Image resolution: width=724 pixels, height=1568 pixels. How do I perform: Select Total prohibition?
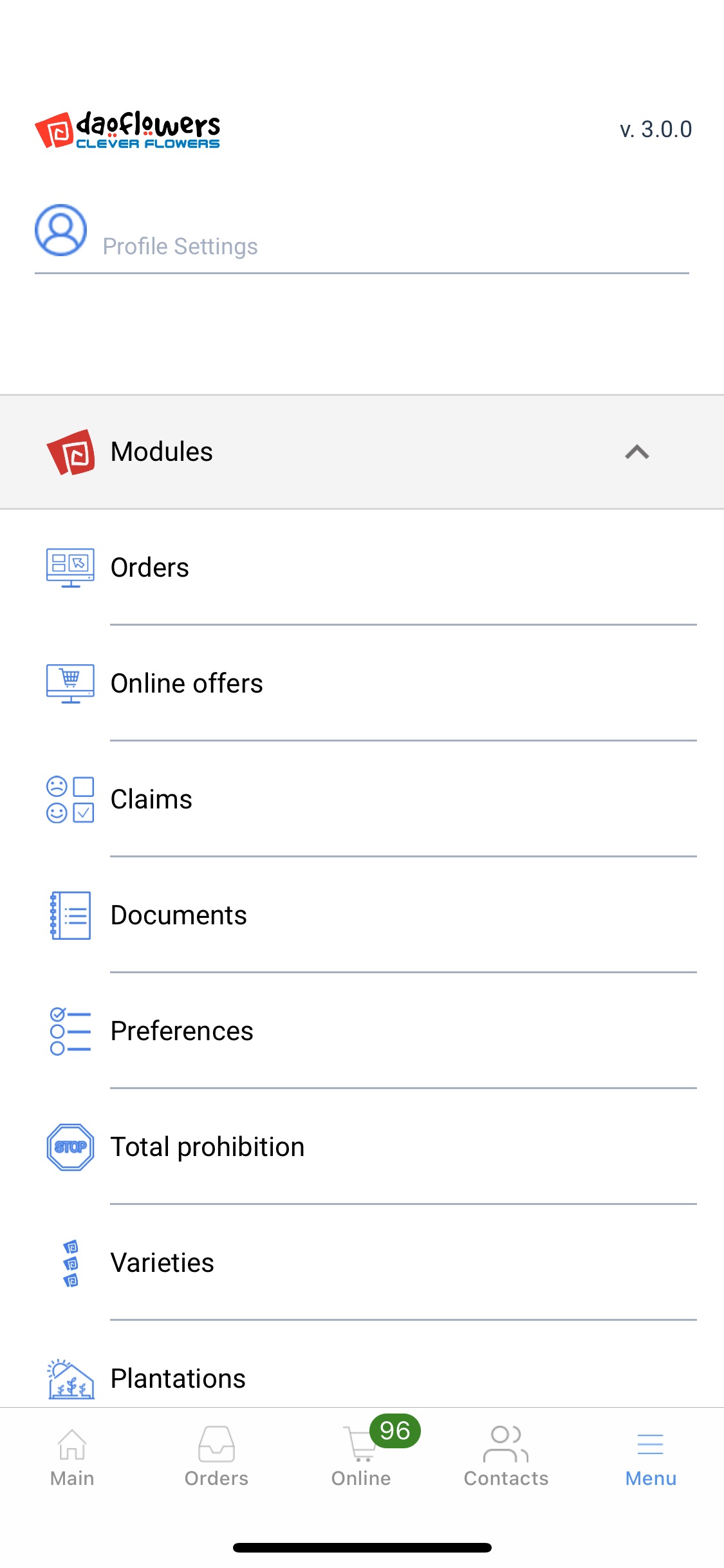tap(207, 1147)
